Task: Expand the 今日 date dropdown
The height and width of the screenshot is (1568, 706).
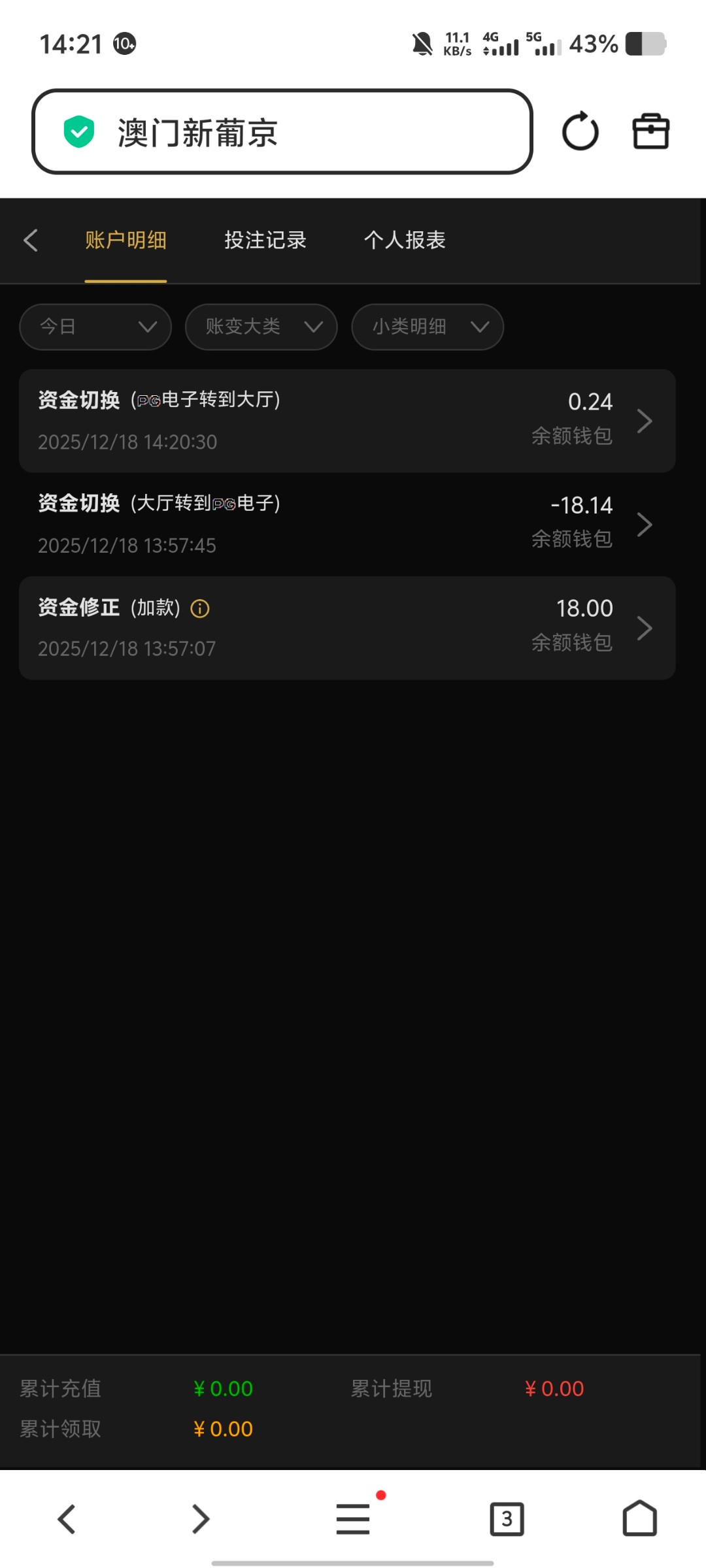Action: (95, 327)
